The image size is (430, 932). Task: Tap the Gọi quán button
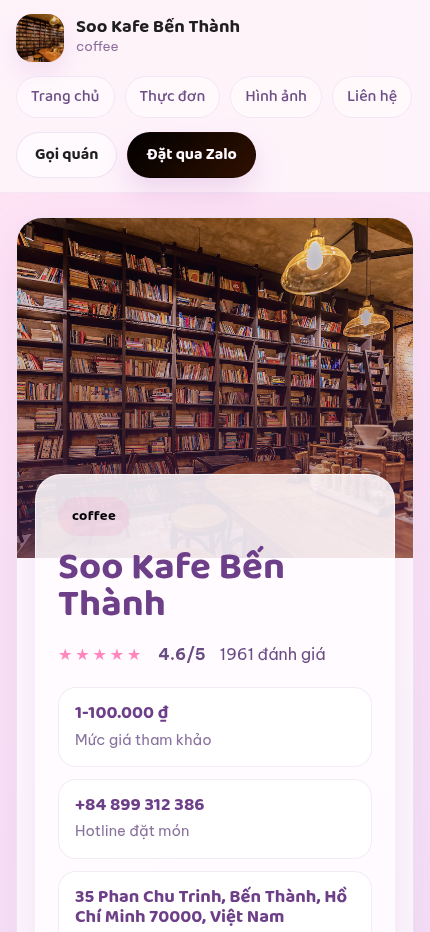click(x=67, y=155)
